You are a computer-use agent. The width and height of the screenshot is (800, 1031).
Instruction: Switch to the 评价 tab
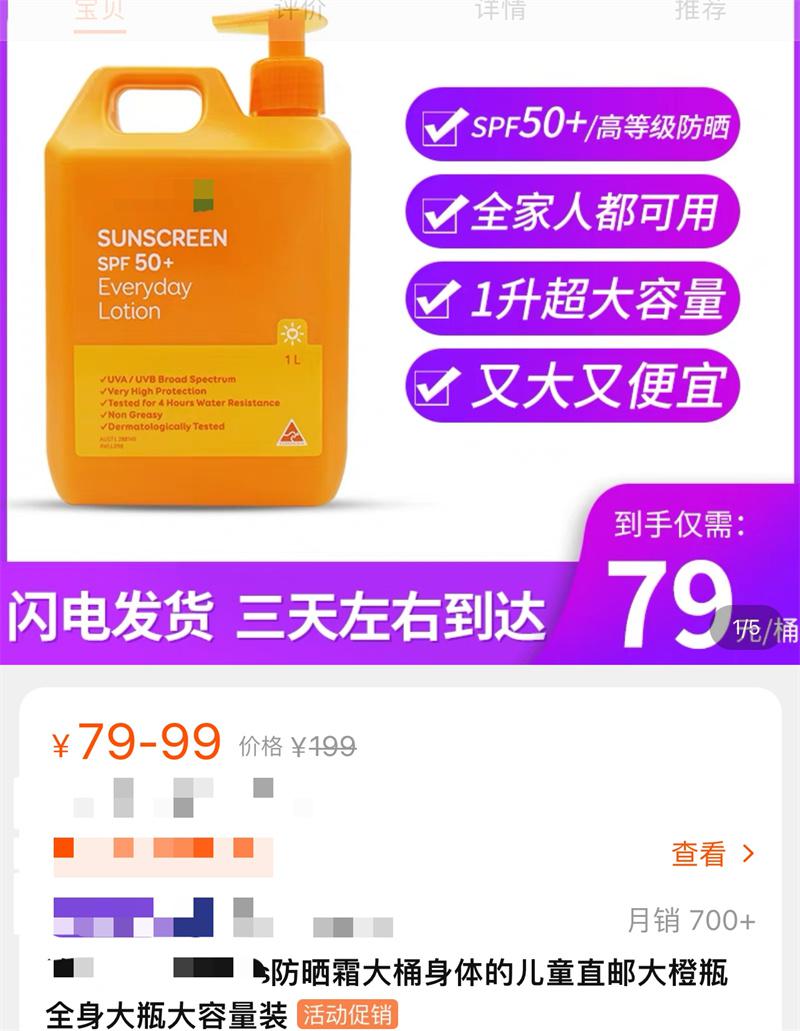[299, 12]
